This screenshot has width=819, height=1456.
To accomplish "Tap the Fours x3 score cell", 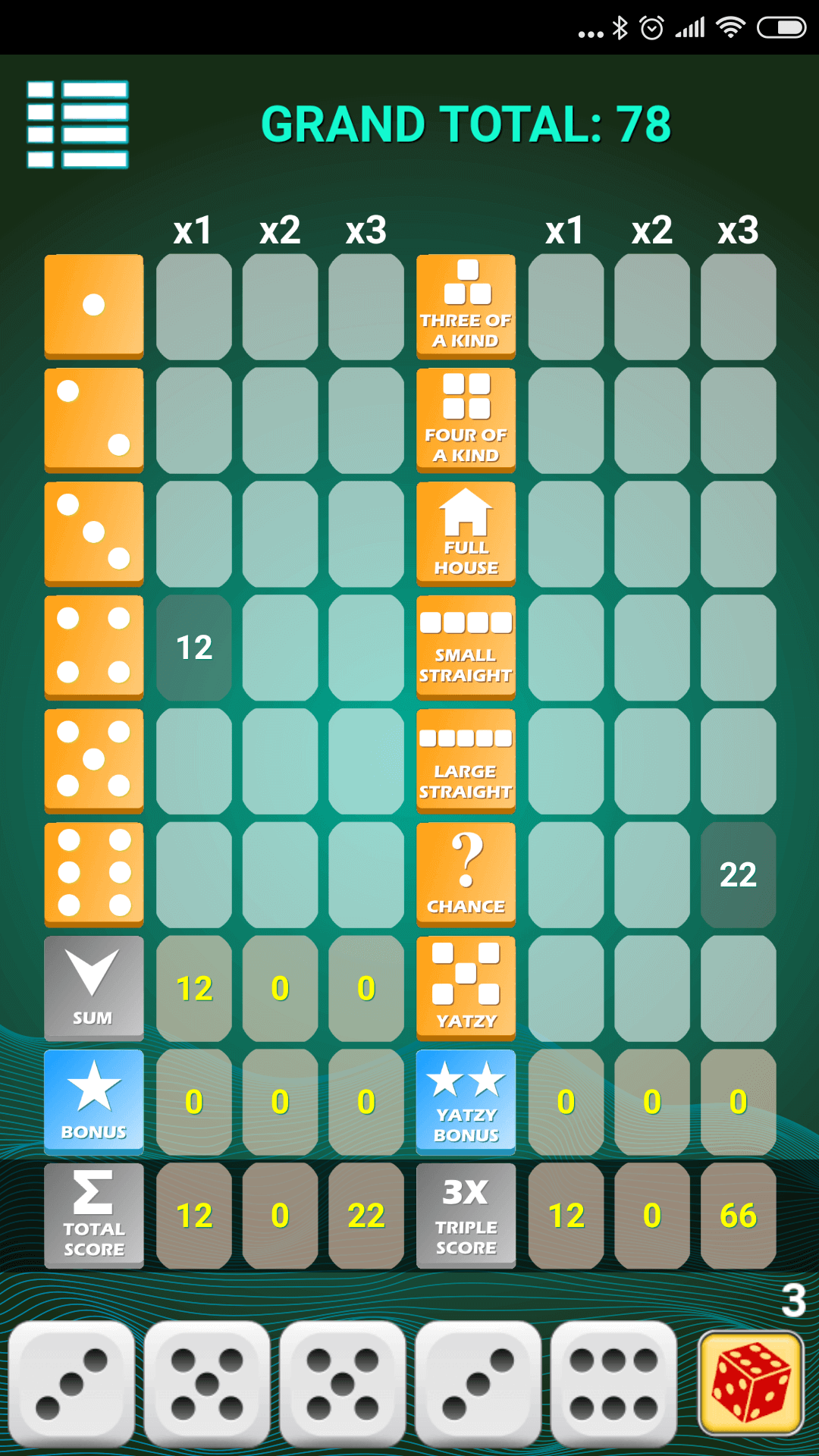I will [366, 648].
